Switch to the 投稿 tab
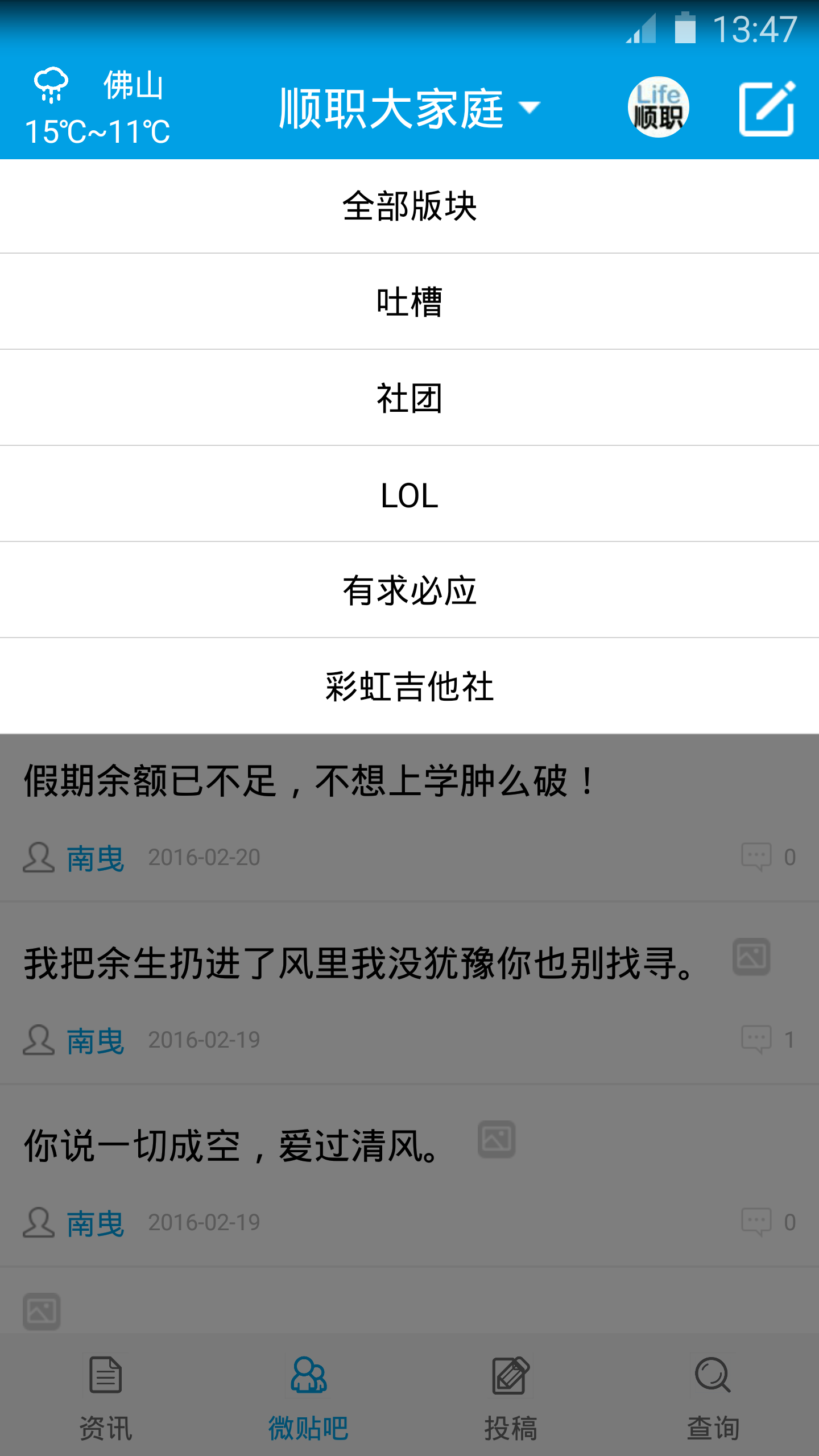The image size is (819, 1456). 511,1396
